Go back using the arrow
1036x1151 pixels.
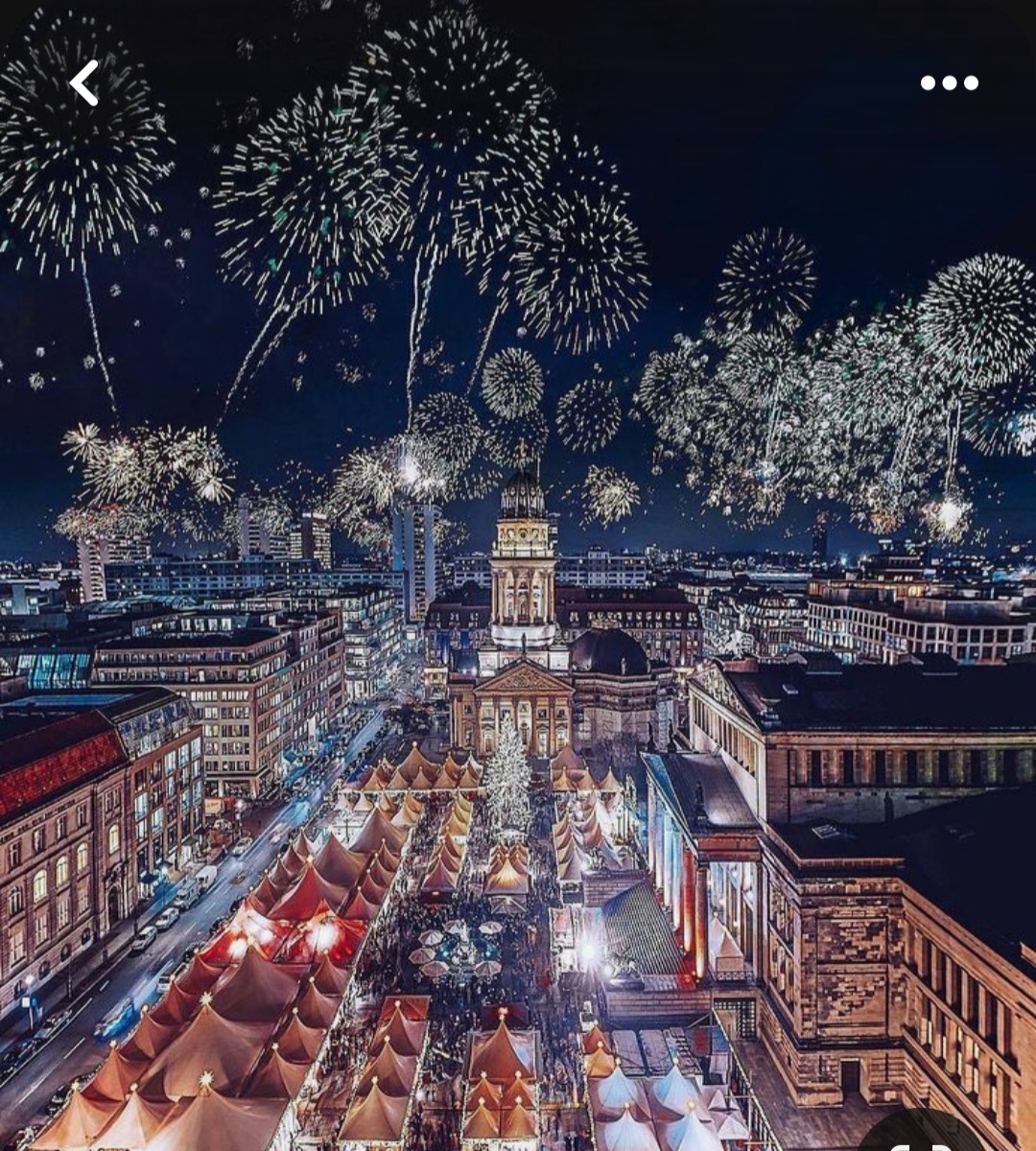84,83
